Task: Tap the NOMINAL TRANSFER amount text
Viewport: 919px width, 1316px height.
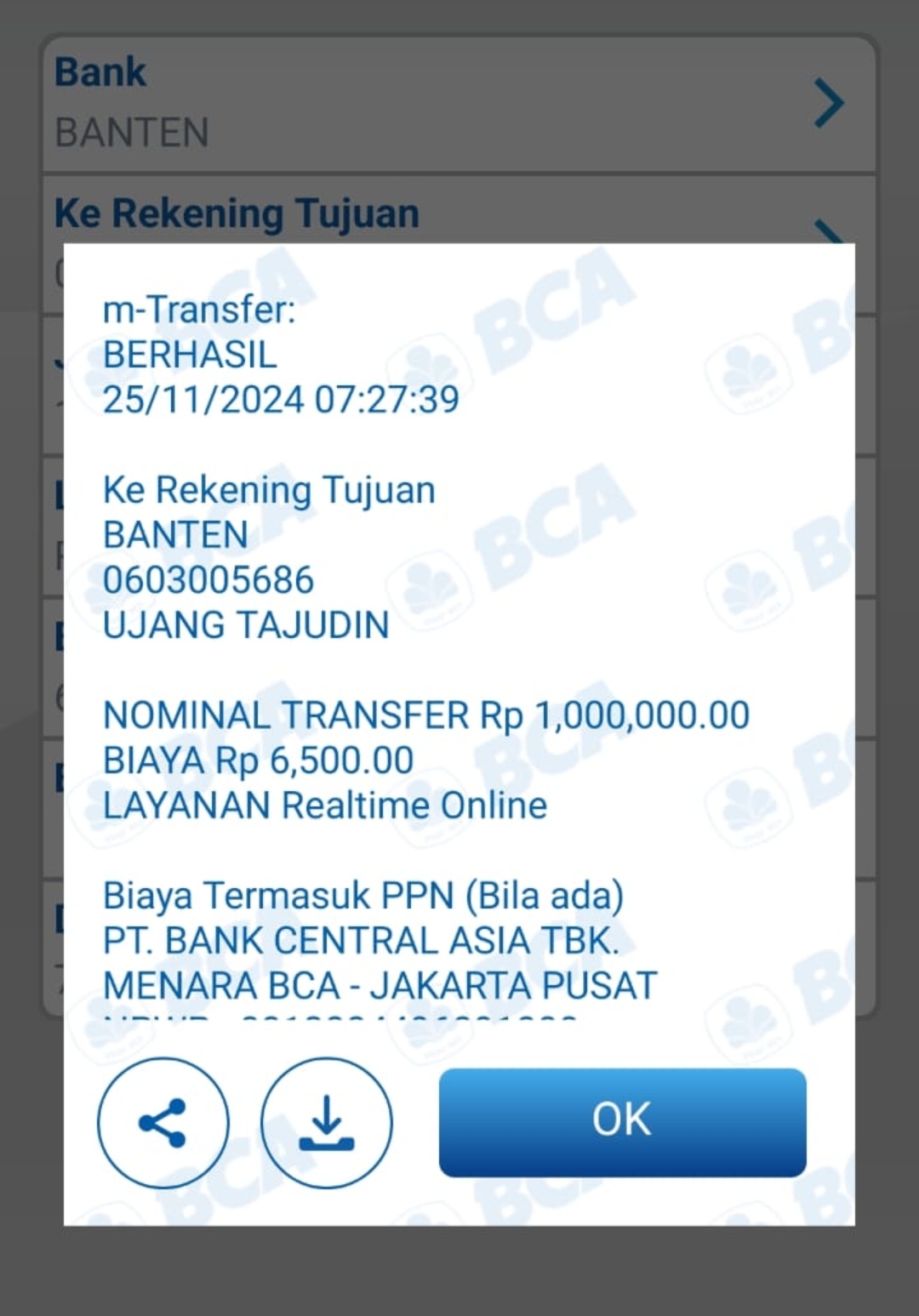Action: coord(424,714)
